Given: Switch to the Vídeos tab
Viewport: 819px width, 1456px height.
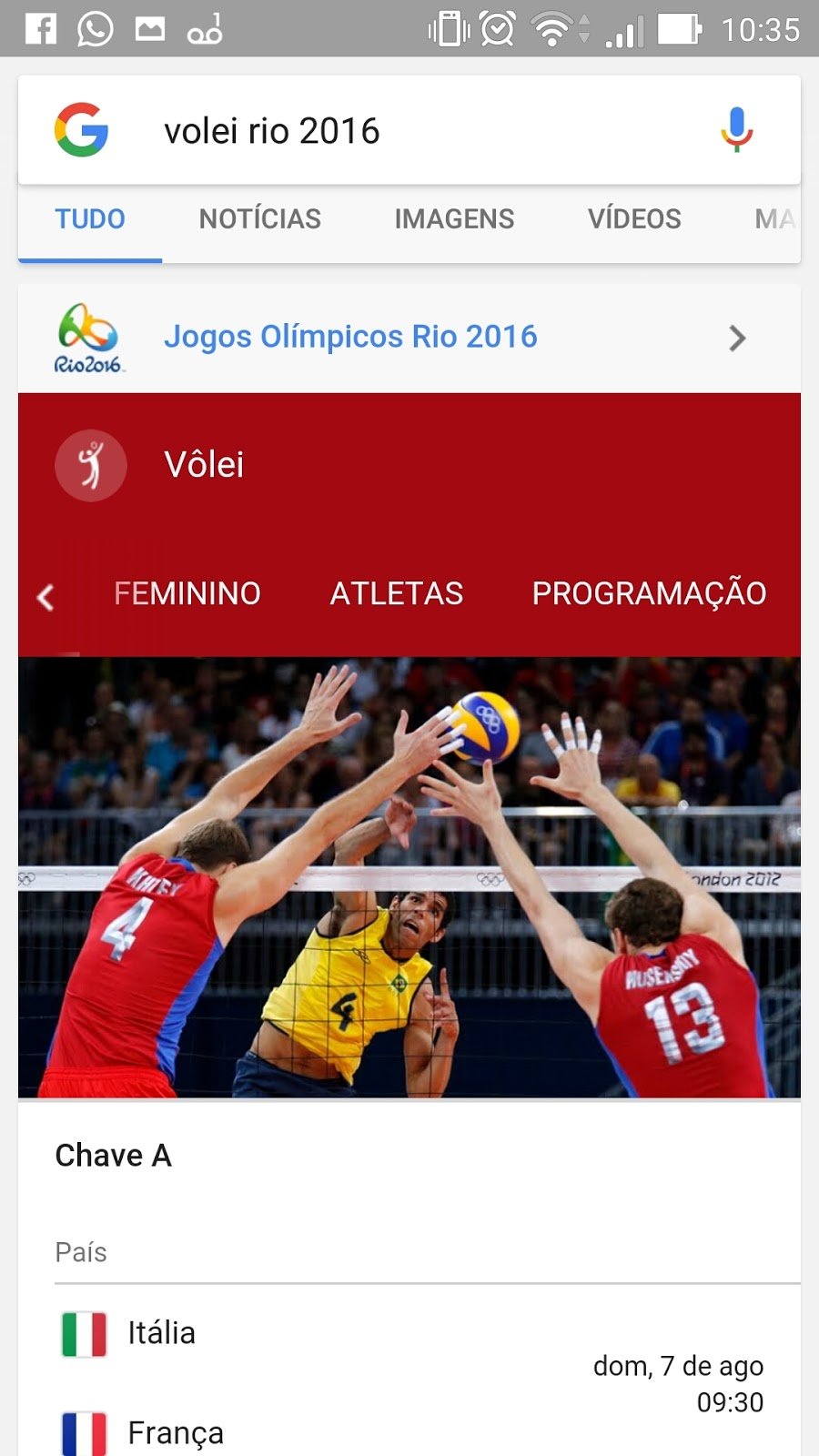Looking at the screenshot, I should tap(634, 219).
